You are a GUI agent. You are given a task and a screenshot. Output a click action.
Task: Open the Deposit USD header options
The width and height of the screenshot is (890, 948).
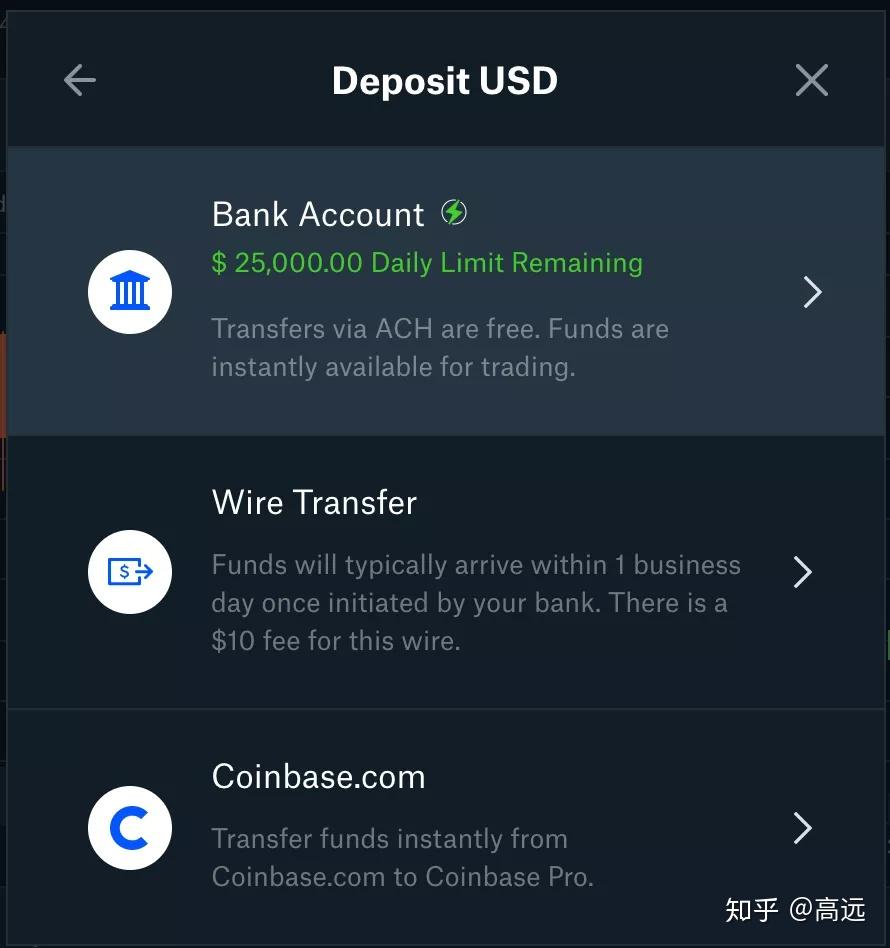point(445,80)
